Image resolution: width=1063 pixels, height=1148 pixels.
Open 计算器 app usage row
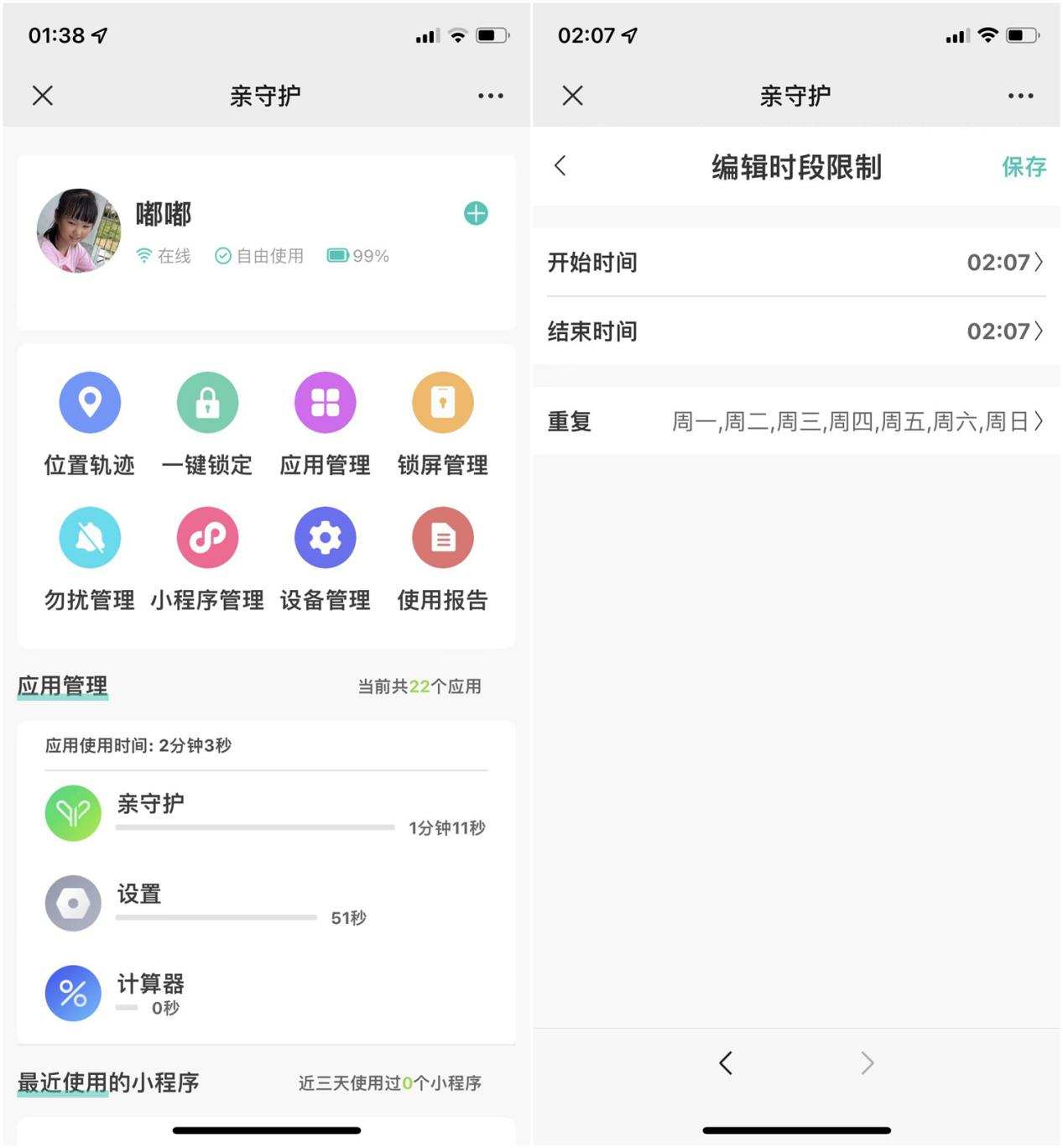(265, 994)
